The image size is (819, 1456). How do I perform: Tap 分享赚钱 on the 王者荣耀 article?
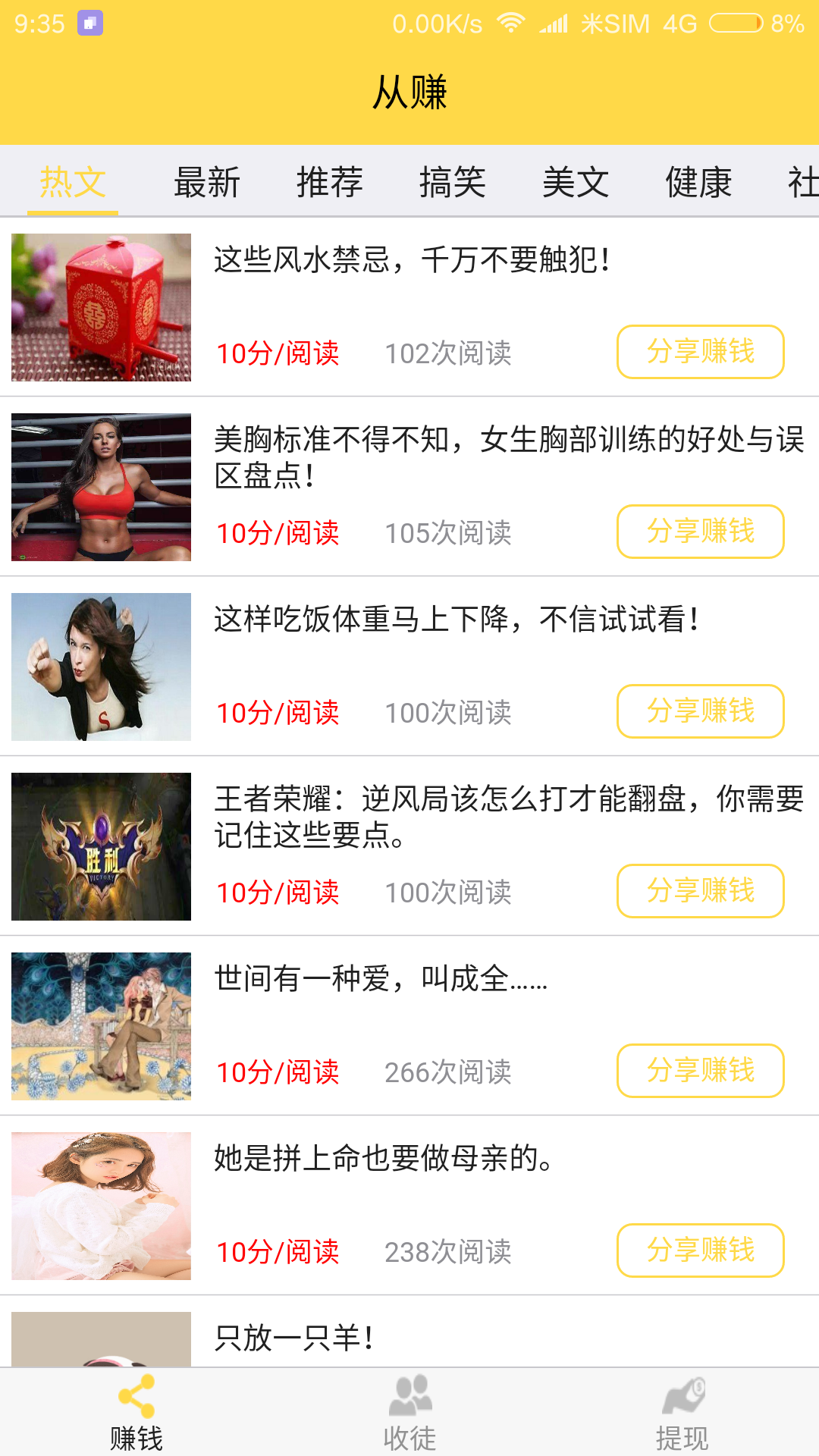click(x=699, y=892)
